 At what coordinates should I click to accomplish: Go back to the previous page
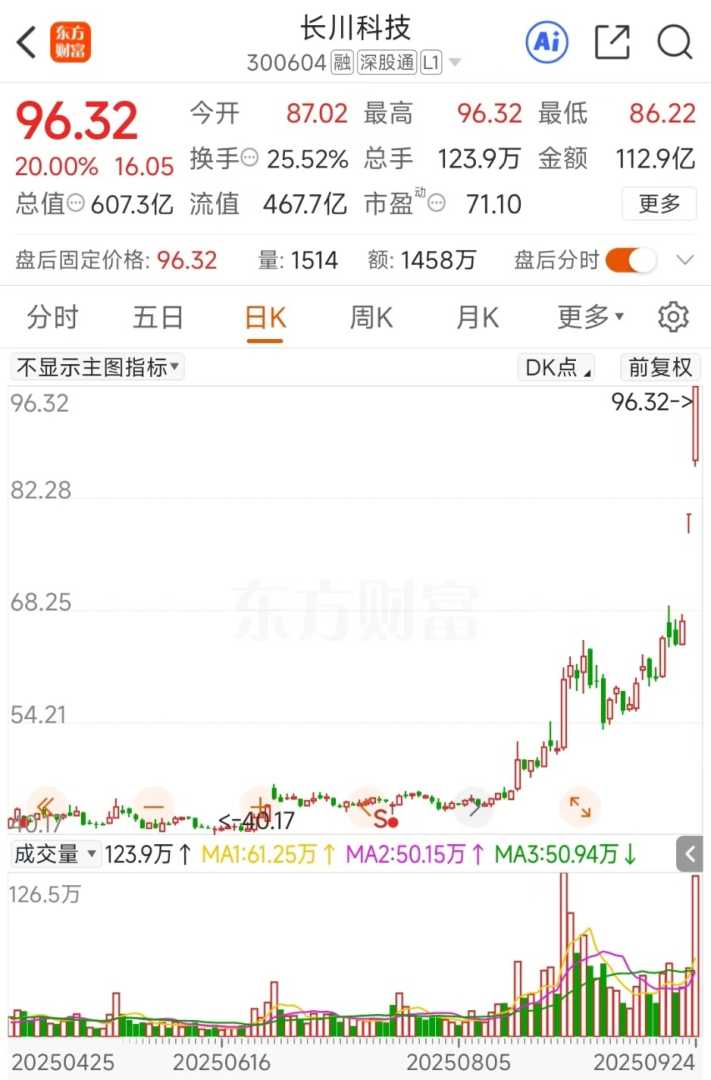point(27,42)
